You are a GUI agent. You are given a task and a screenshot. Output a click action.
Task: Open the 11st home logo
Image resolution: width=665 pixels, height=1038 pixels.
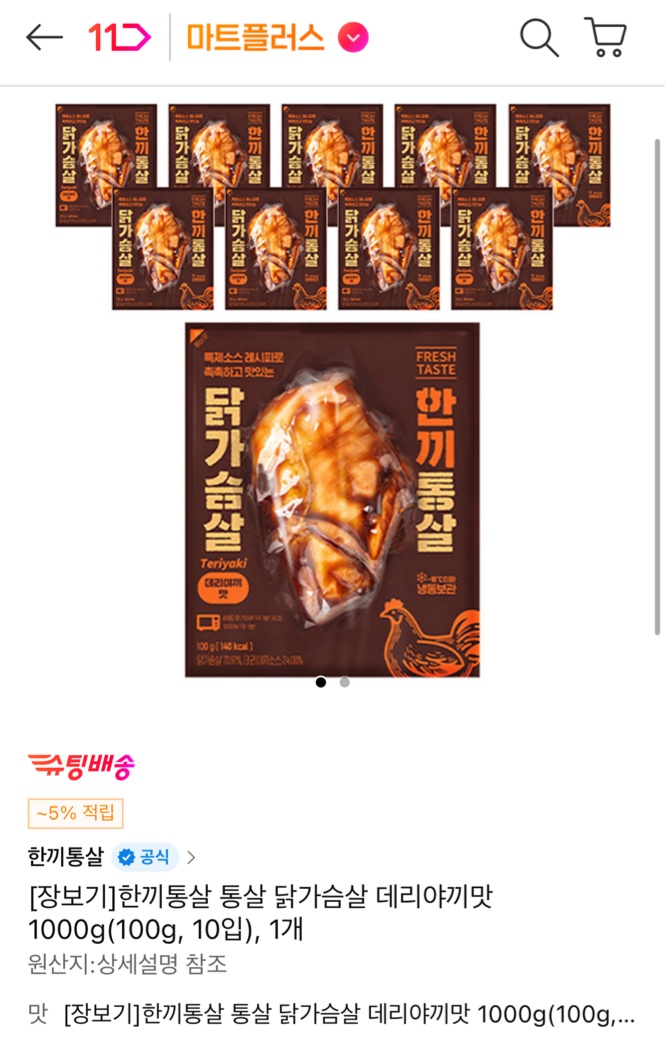[x=119, y=38]
